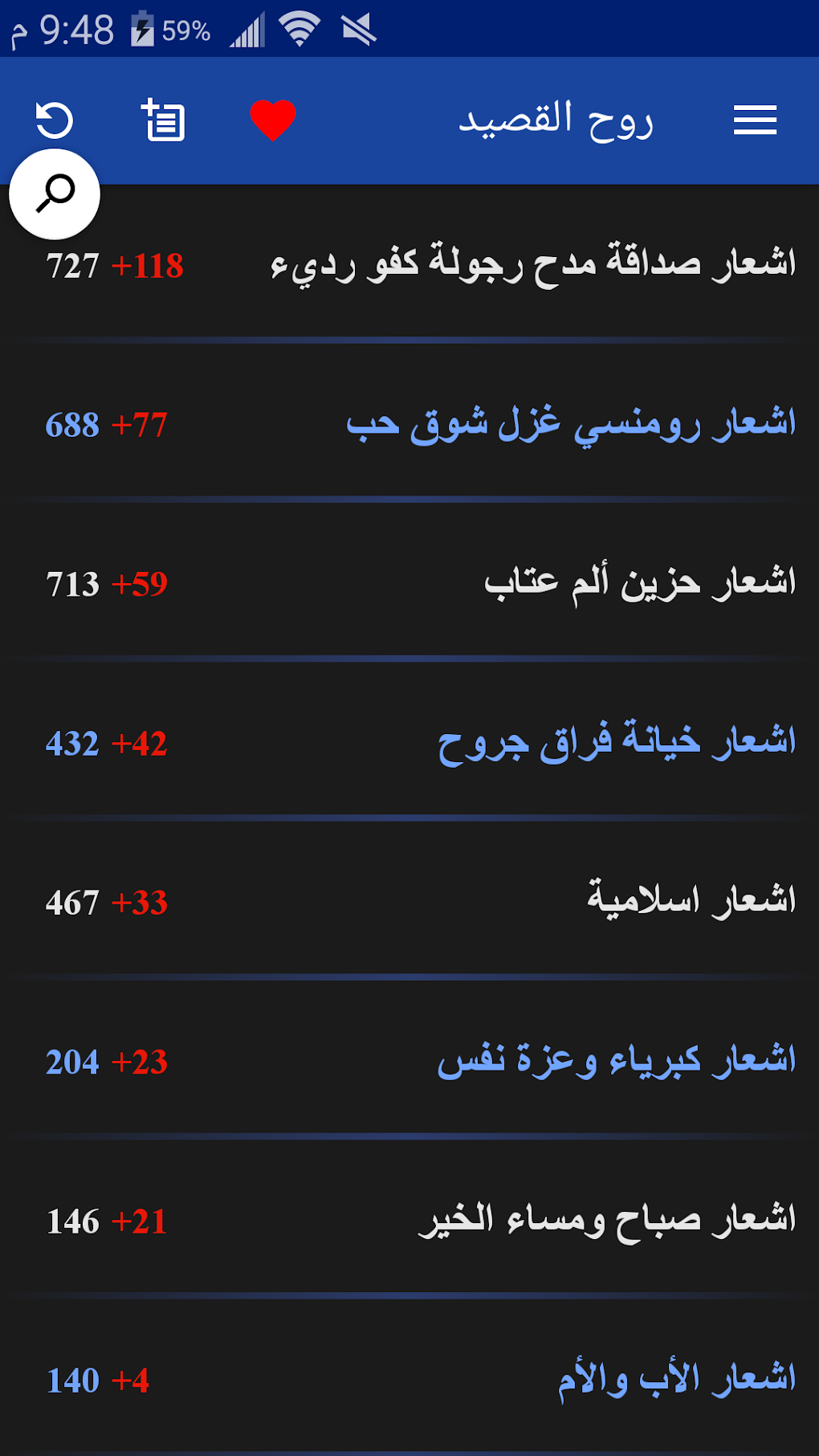This screenshot has height=1456, width=819.
Task: Refresh the poem categories
Action: [55, 120]
